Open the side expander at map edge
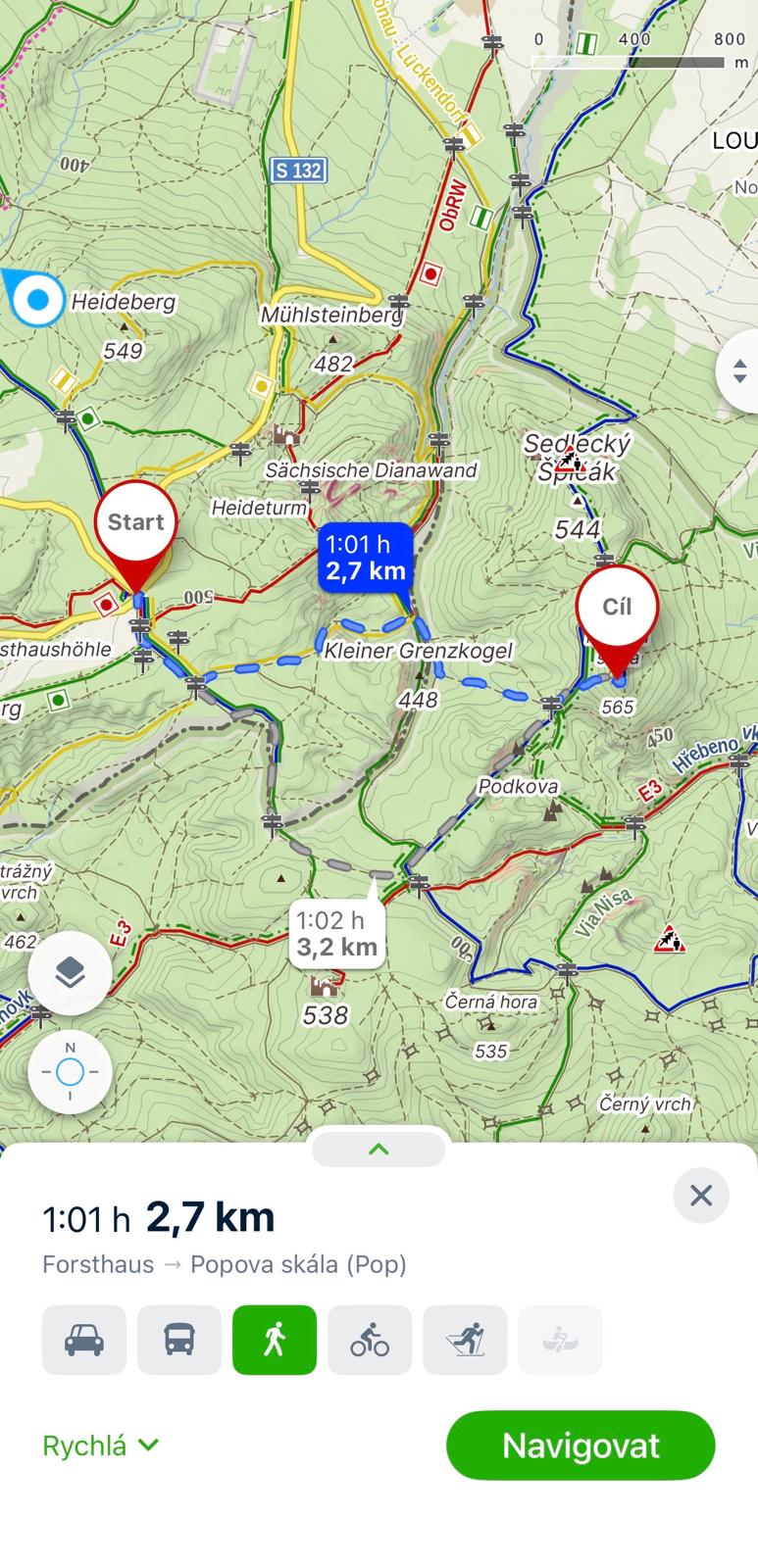This screenshot has width=758, height=1568. 740,371
